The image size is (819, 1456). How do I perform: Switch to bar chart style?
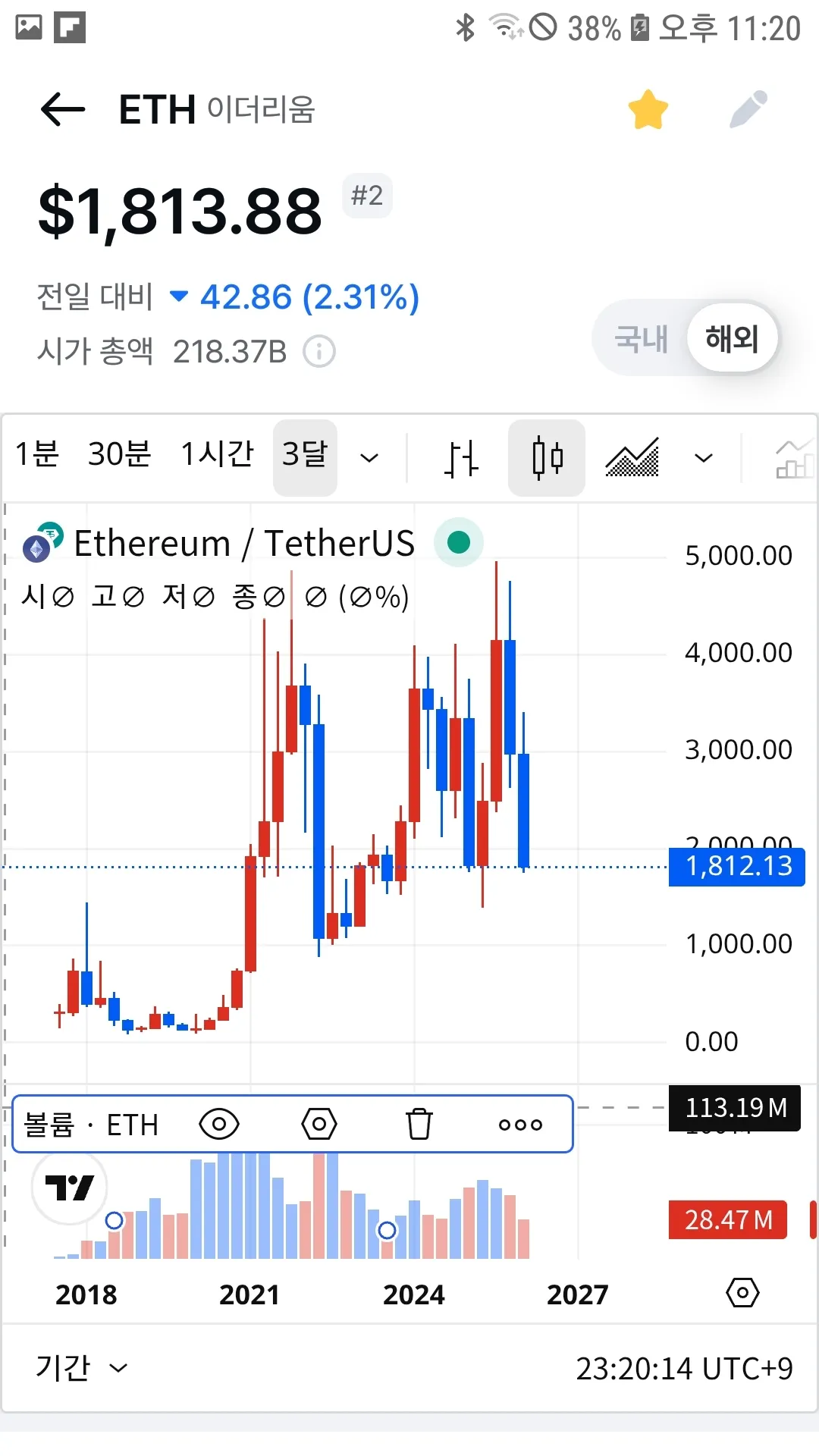pyautogui.click(x=461, y=458)
